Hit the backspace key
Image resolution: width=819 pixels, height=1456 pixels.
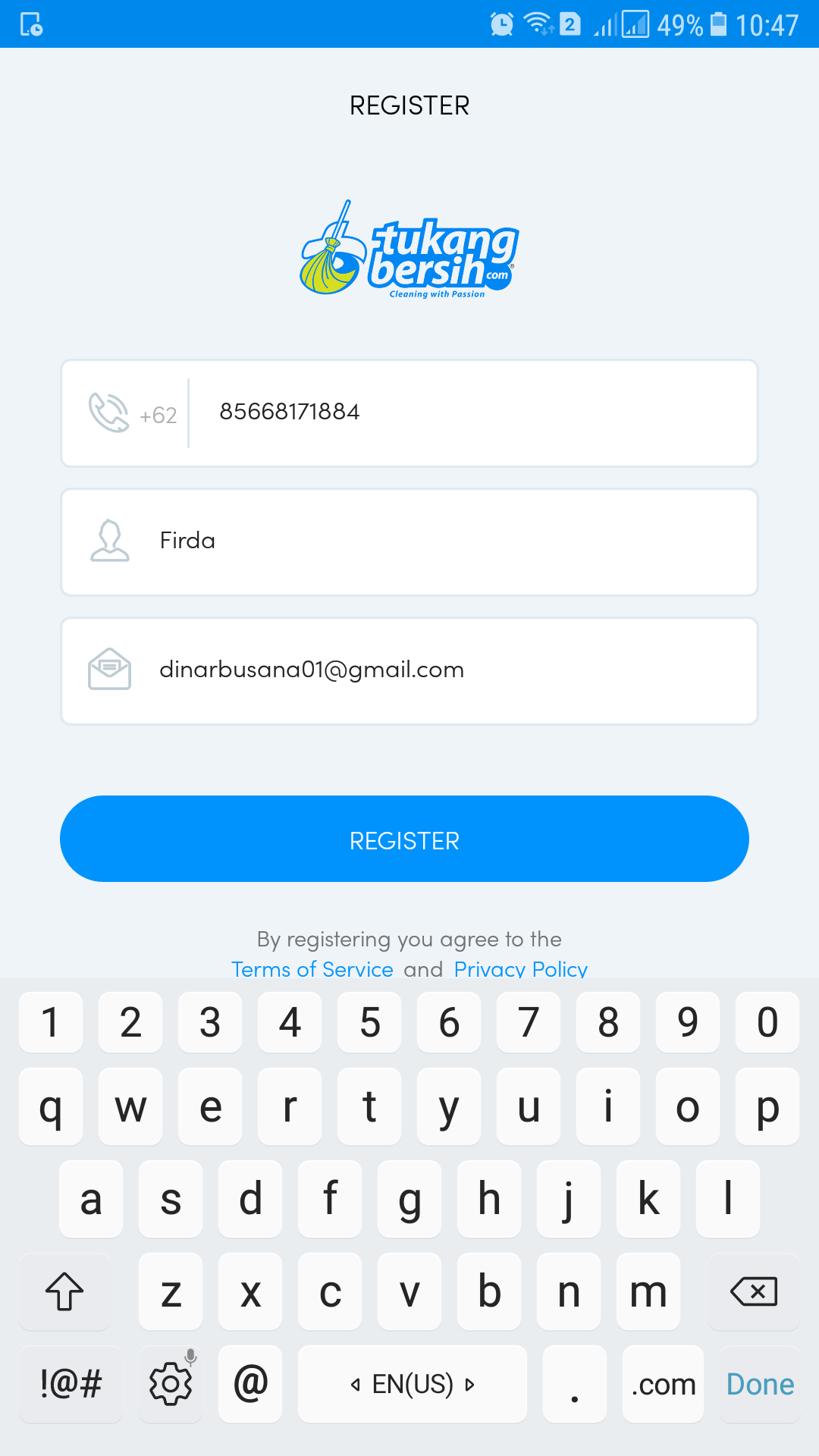tap(754, 1291)
